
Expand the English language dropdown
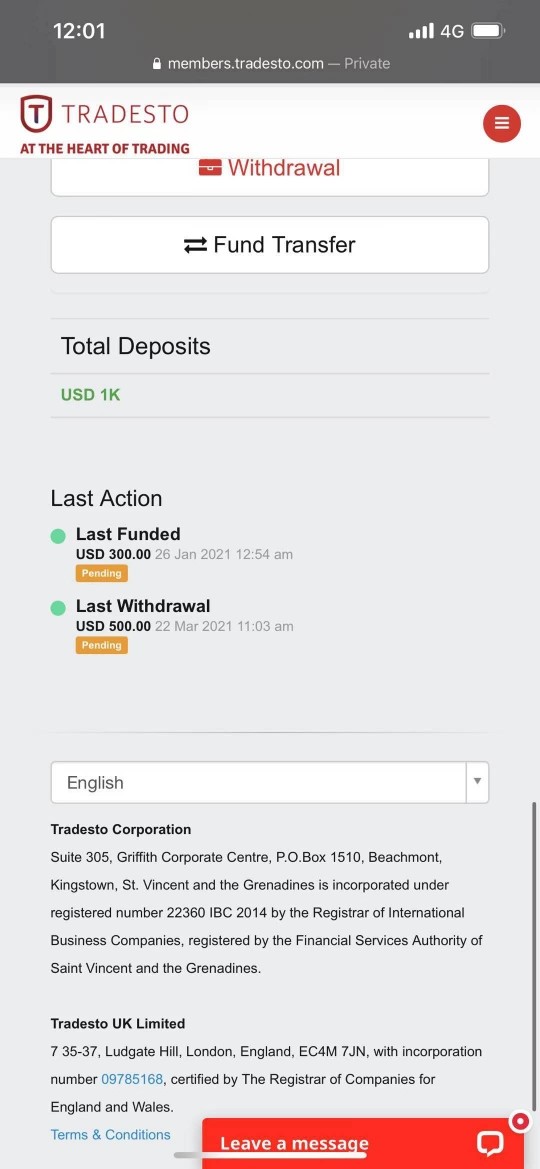[270, 782]
